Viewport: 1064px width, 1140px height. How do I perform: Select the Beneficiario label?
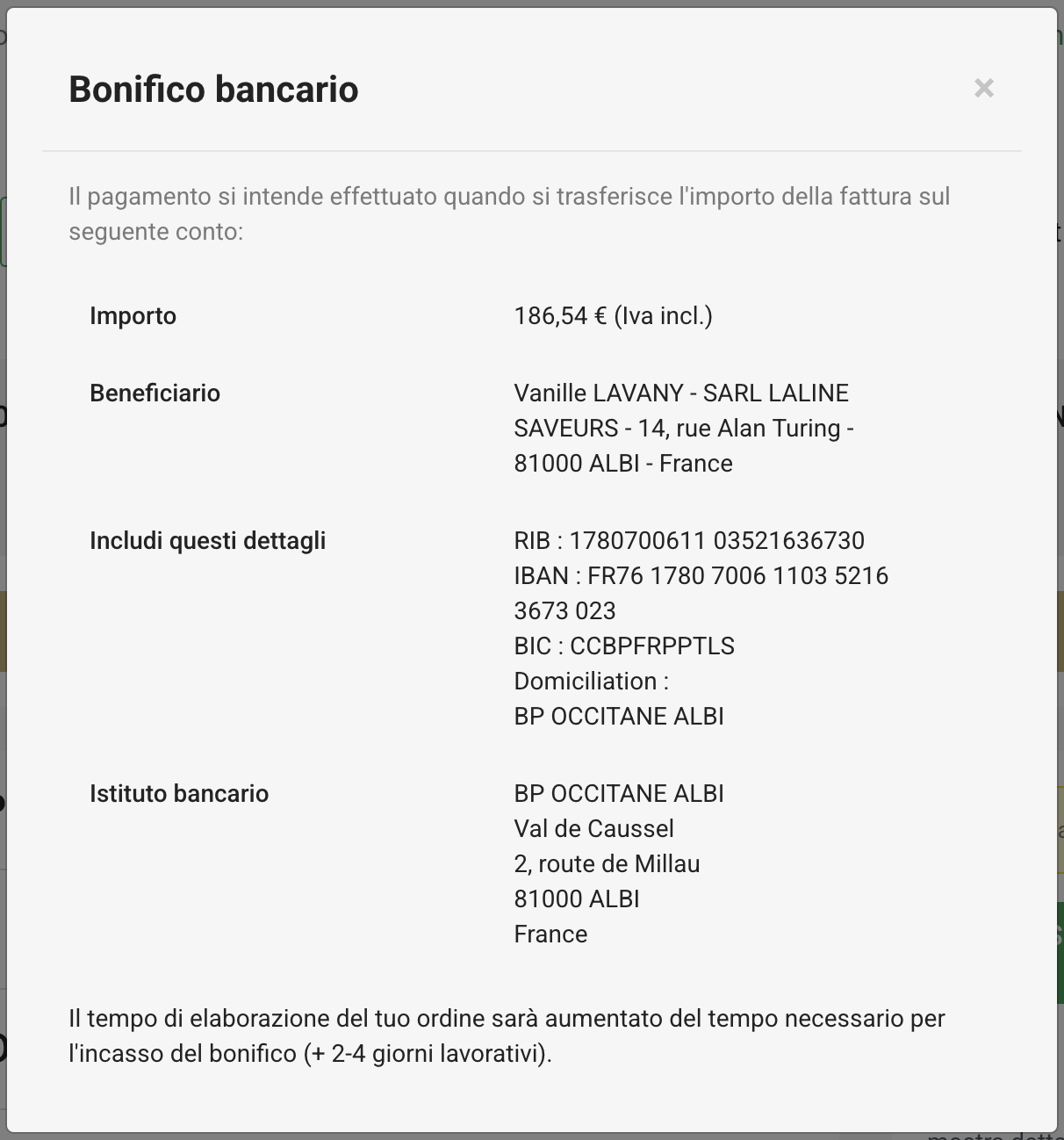[x=155, y=393]
